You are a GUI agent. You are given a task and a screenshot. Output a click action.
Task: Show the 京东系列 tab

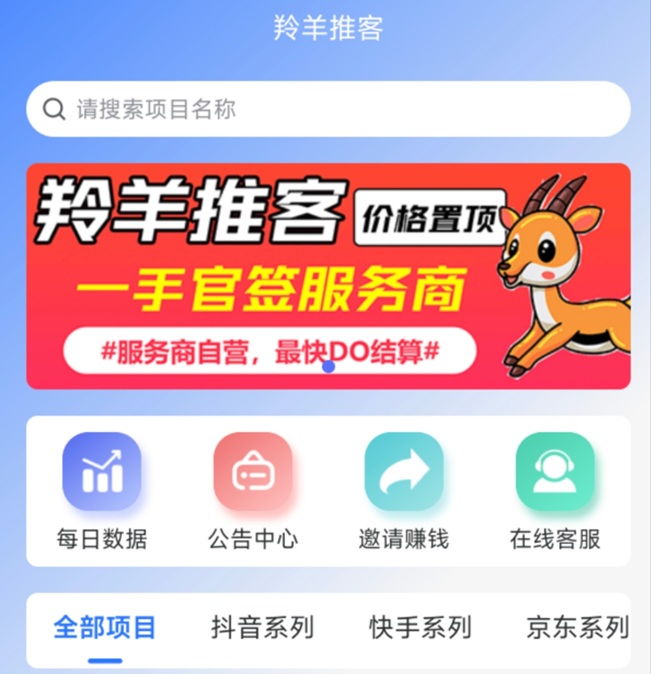click(x=577, y=628)
